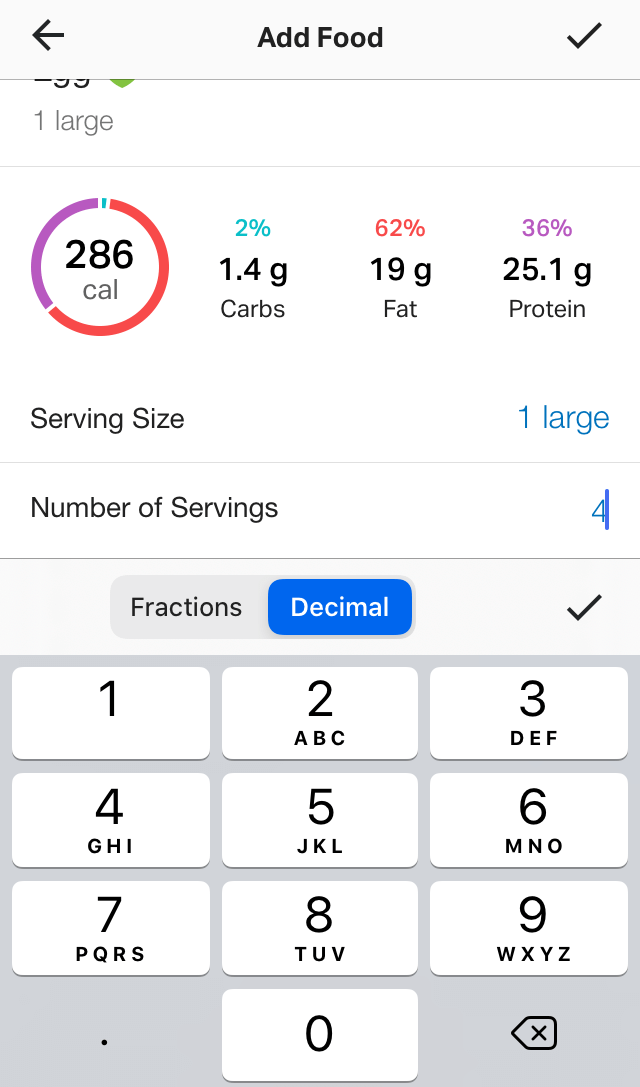
Task: Edit the Number of Servings field
Action: 320,510
